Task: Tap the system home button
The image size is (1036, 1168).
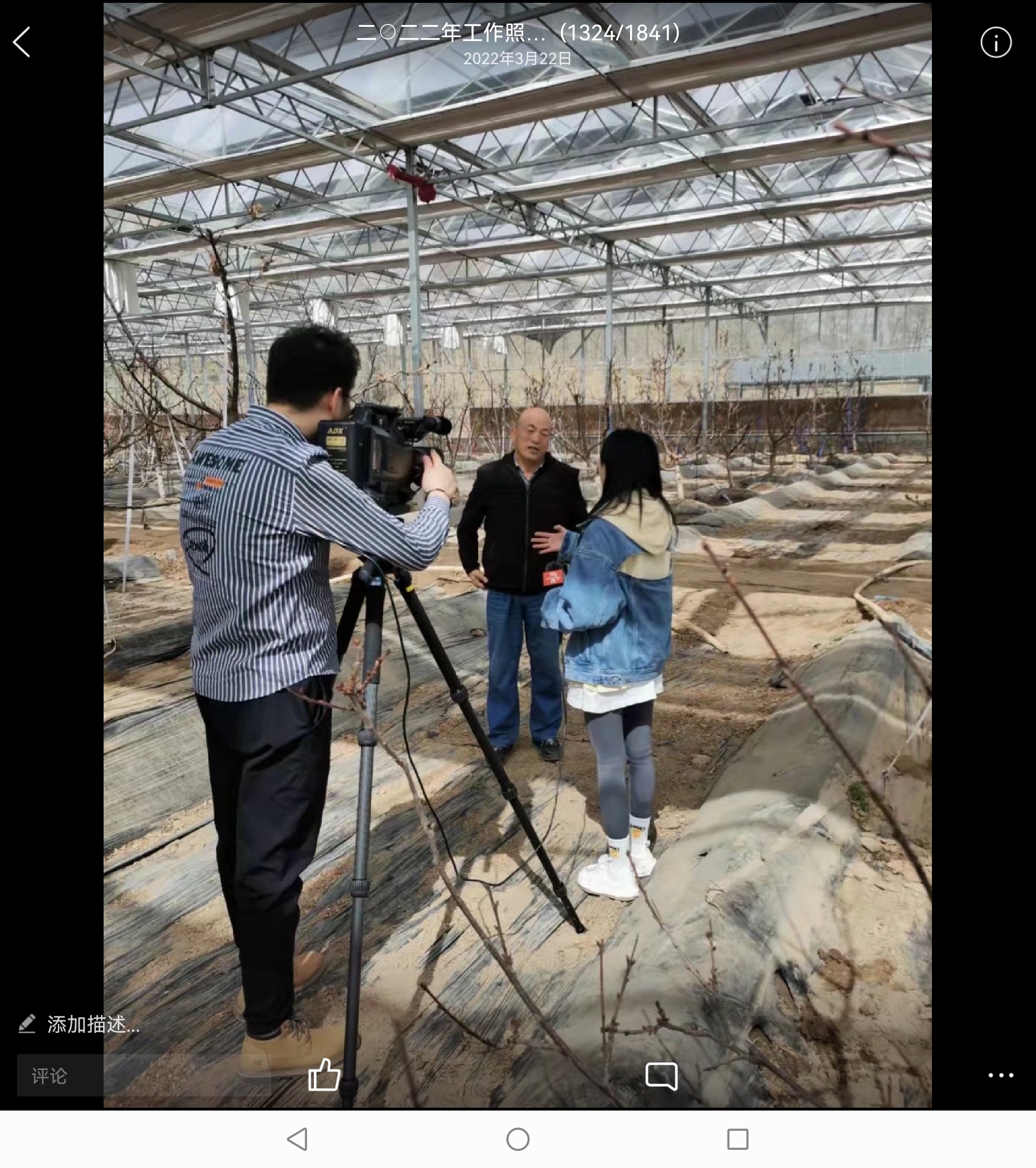Action: (x=518, y=1139)
